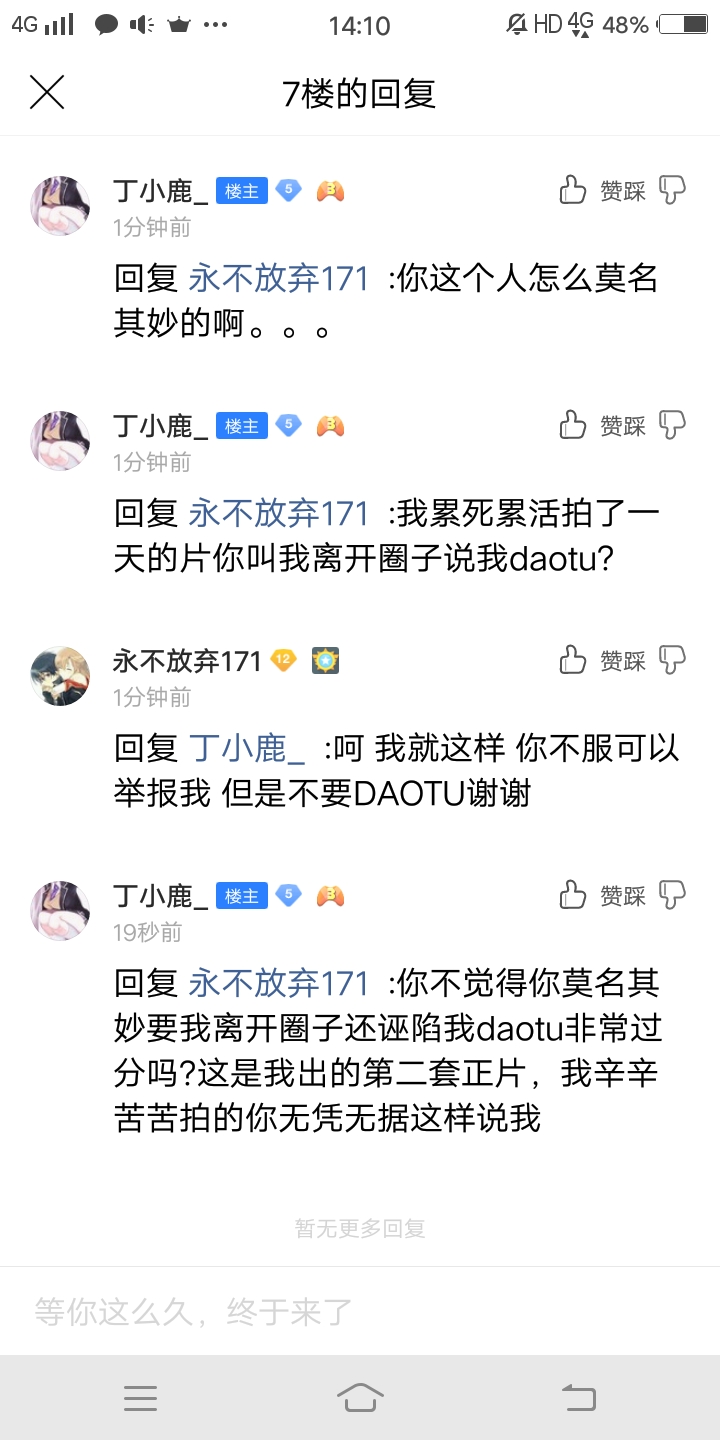Focus the reply input '等你这么久，终于来了'

pos(360,1311)
